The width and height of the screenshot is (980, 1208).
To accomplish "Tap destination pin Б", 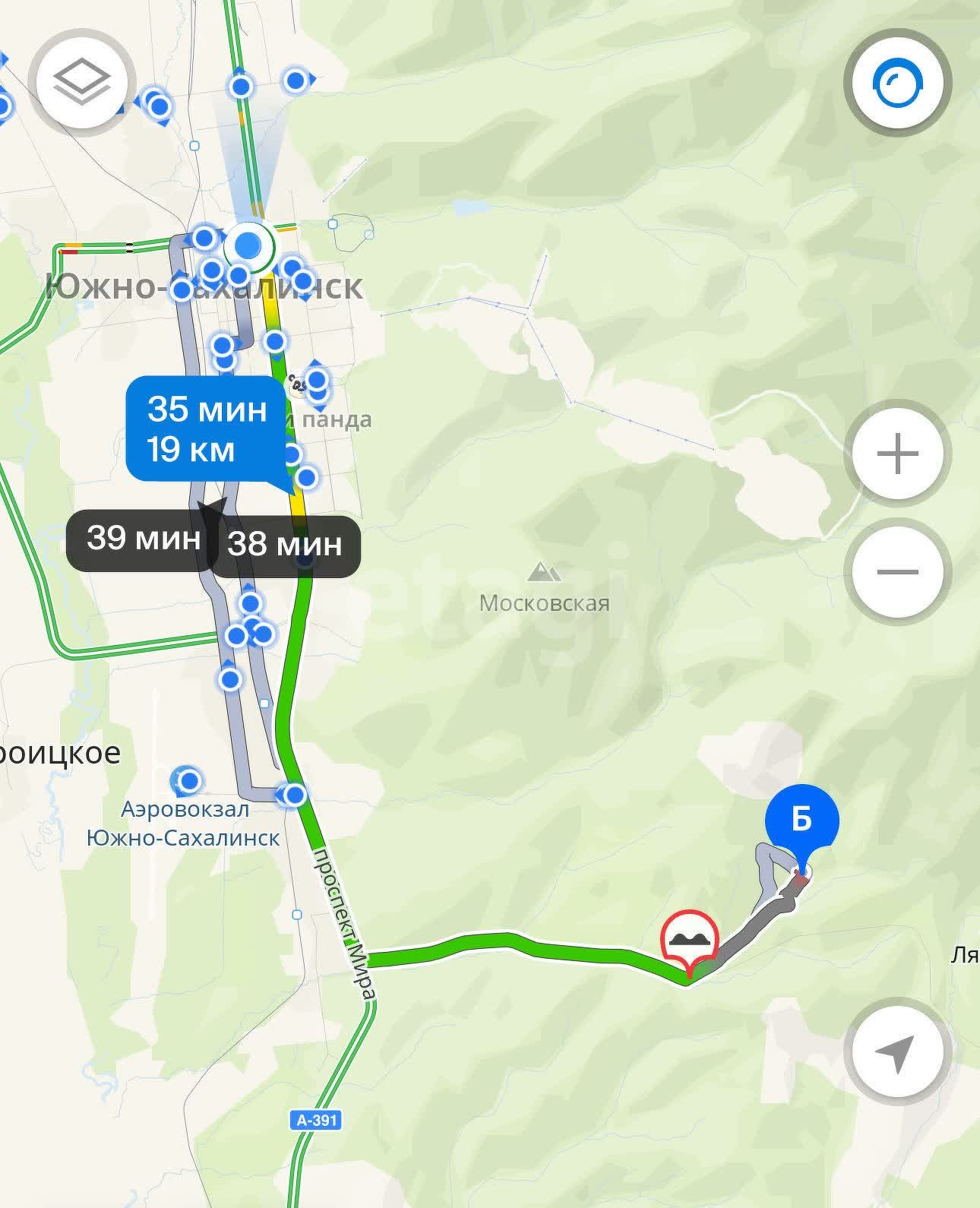I will coord(801,821).
